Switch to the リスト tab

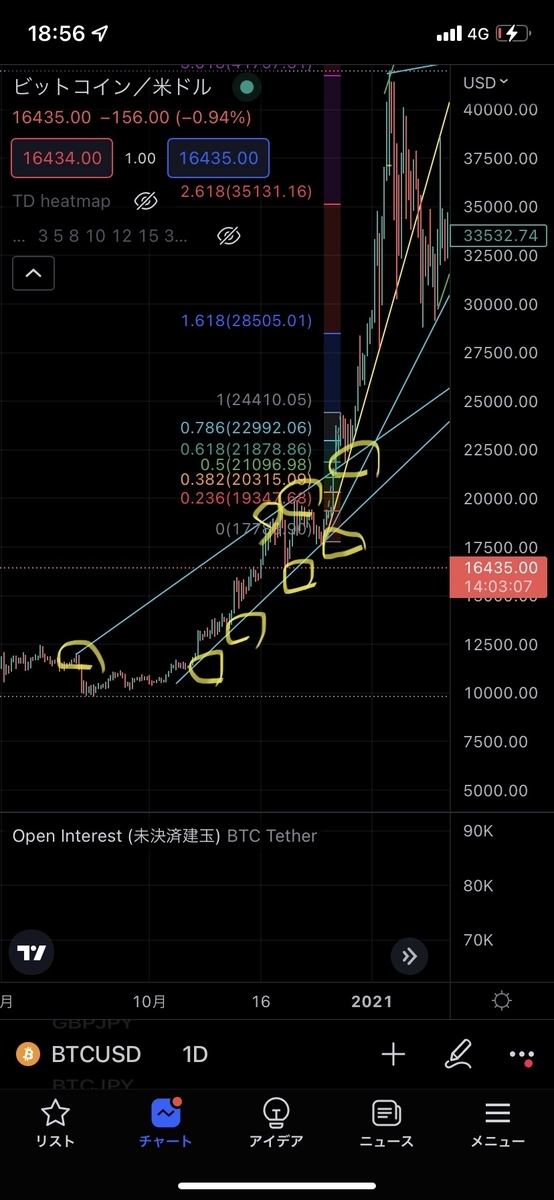(x=55, y=1122)
